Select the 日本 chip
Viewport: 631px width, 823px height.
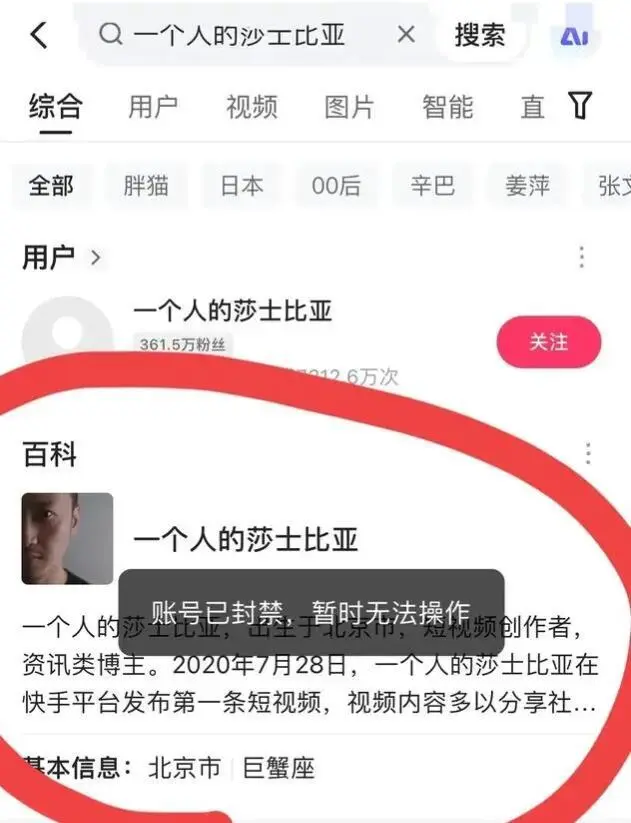241,185
